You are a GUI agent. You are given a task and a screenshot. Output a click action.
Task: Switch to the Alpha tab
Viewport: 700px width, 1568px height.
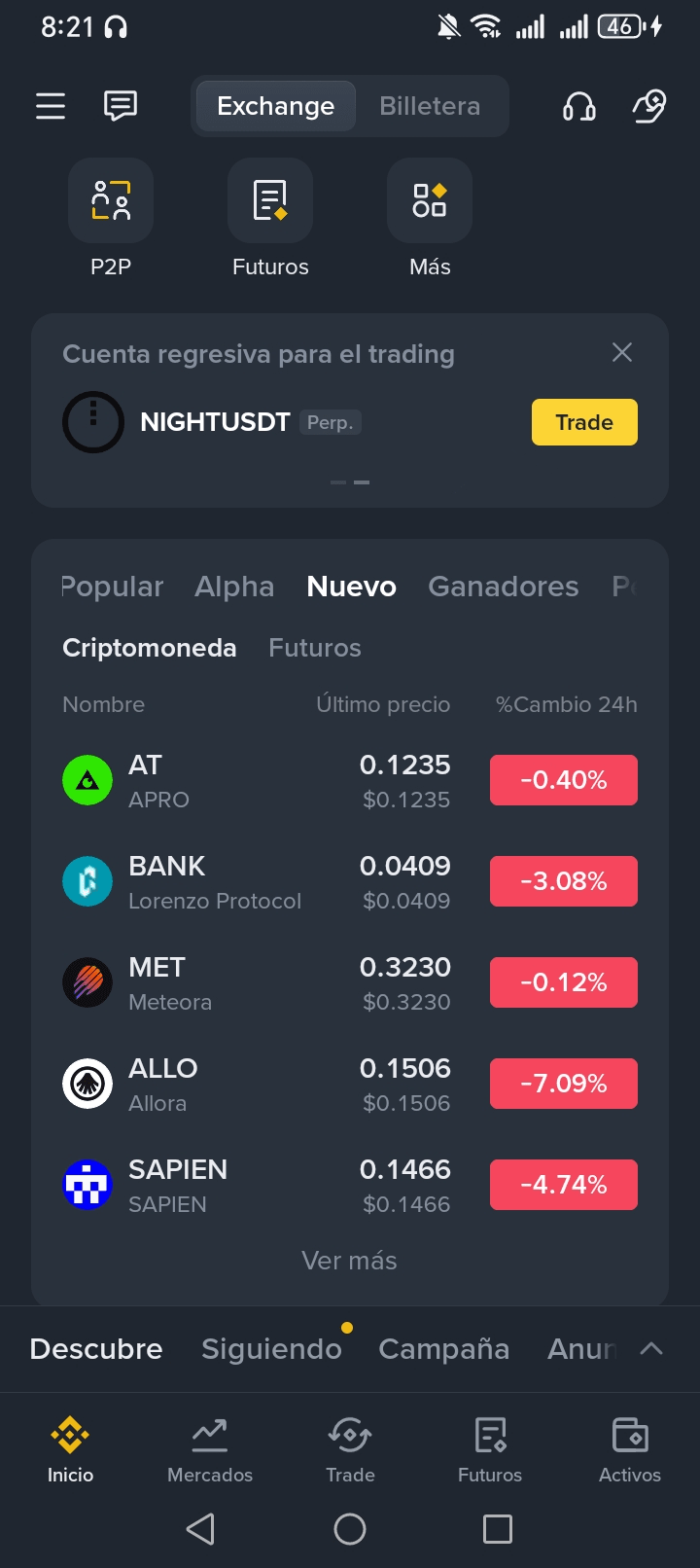pos(234,587)
